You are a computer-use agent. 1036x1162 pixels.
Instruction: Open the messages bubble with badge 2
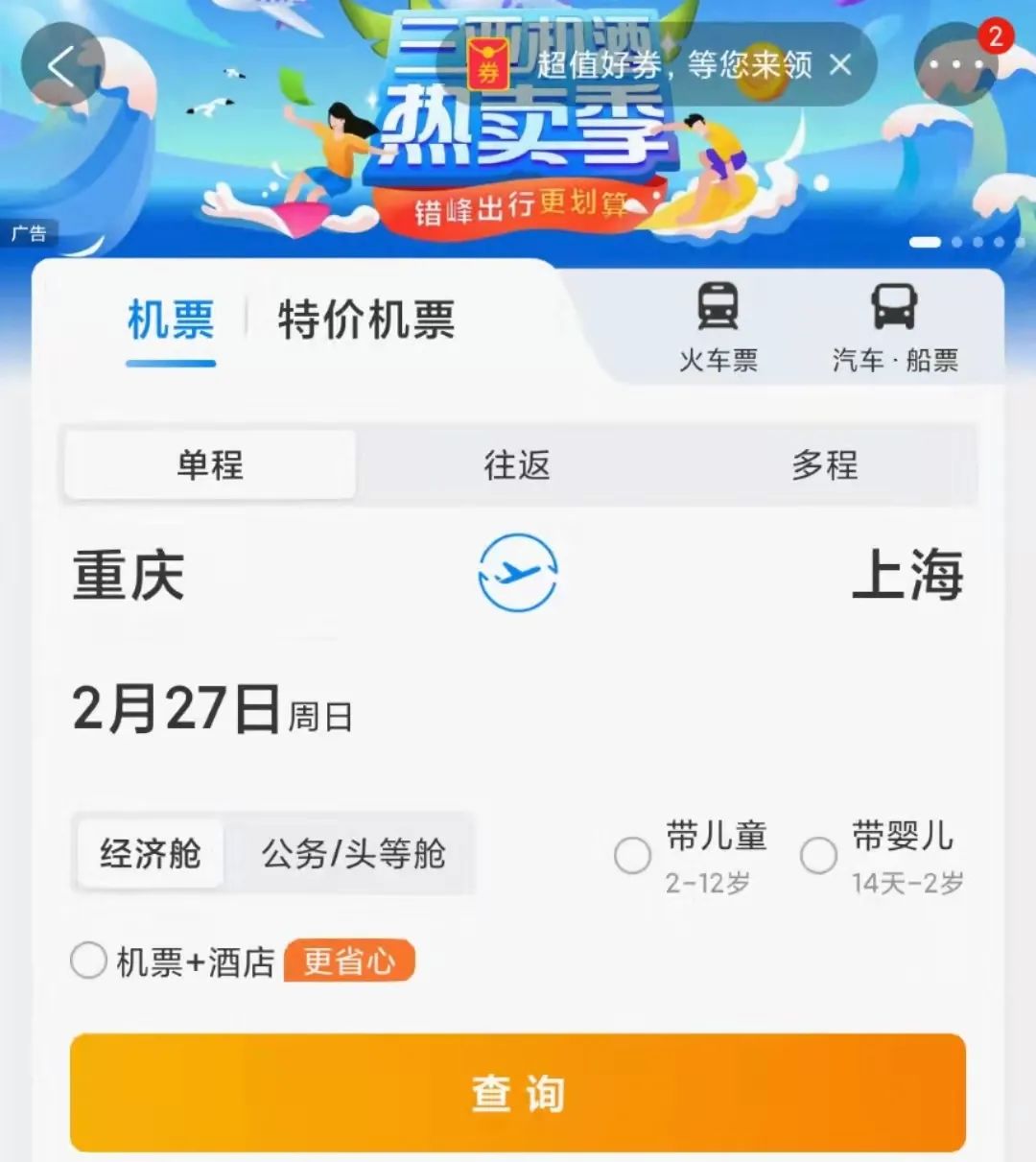click(x=955, y=65)
